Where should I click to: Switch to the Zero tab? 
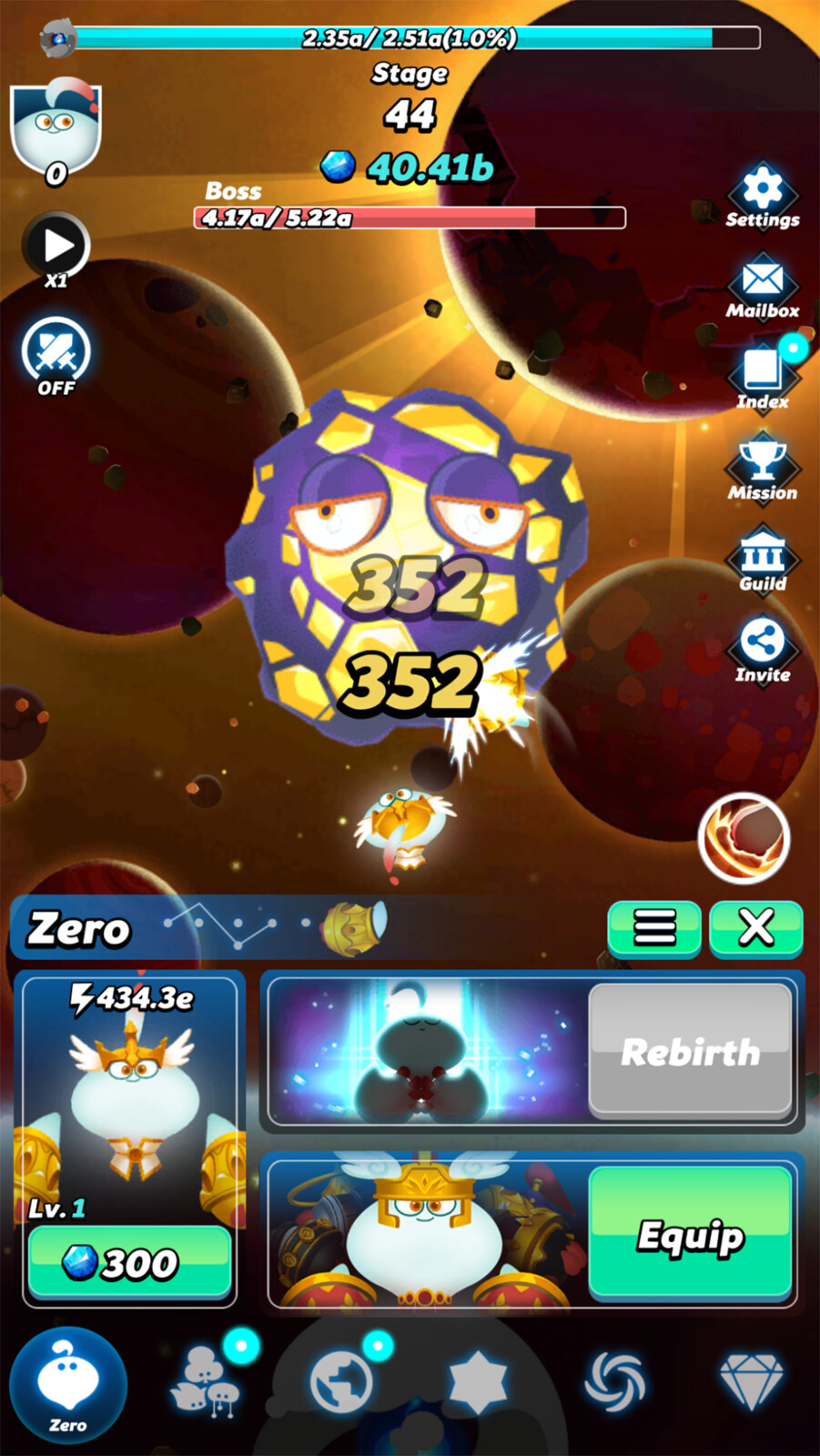[68, 1385]
